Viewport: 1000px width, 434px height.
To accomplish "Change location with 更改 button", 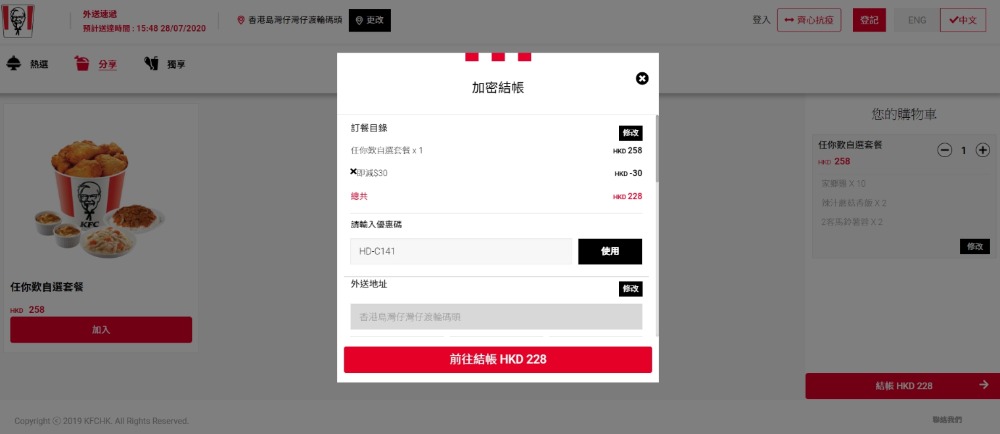I will coord(370,20).
